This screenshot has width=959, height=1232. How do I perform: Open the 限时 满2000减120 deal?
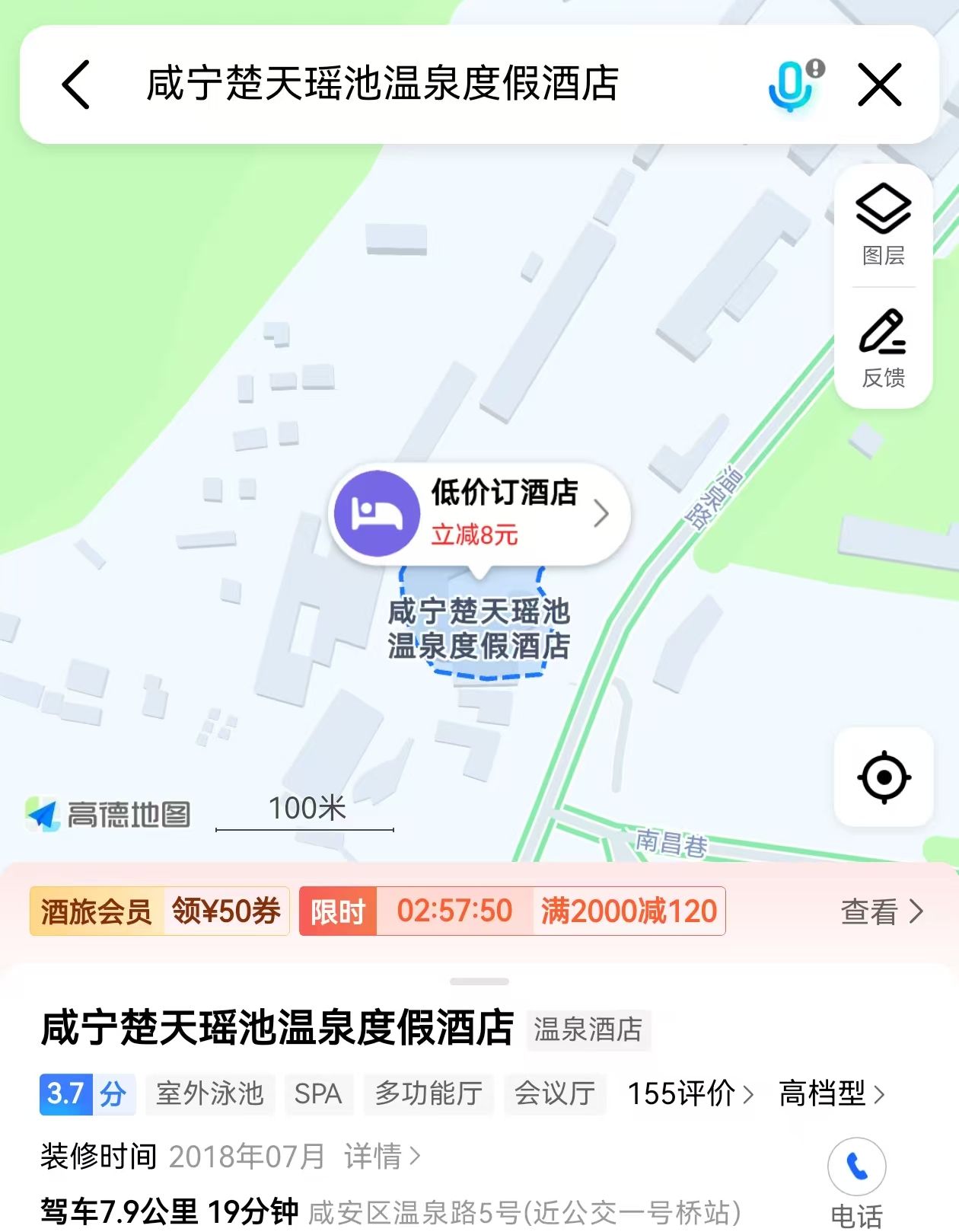coord(512,911)
